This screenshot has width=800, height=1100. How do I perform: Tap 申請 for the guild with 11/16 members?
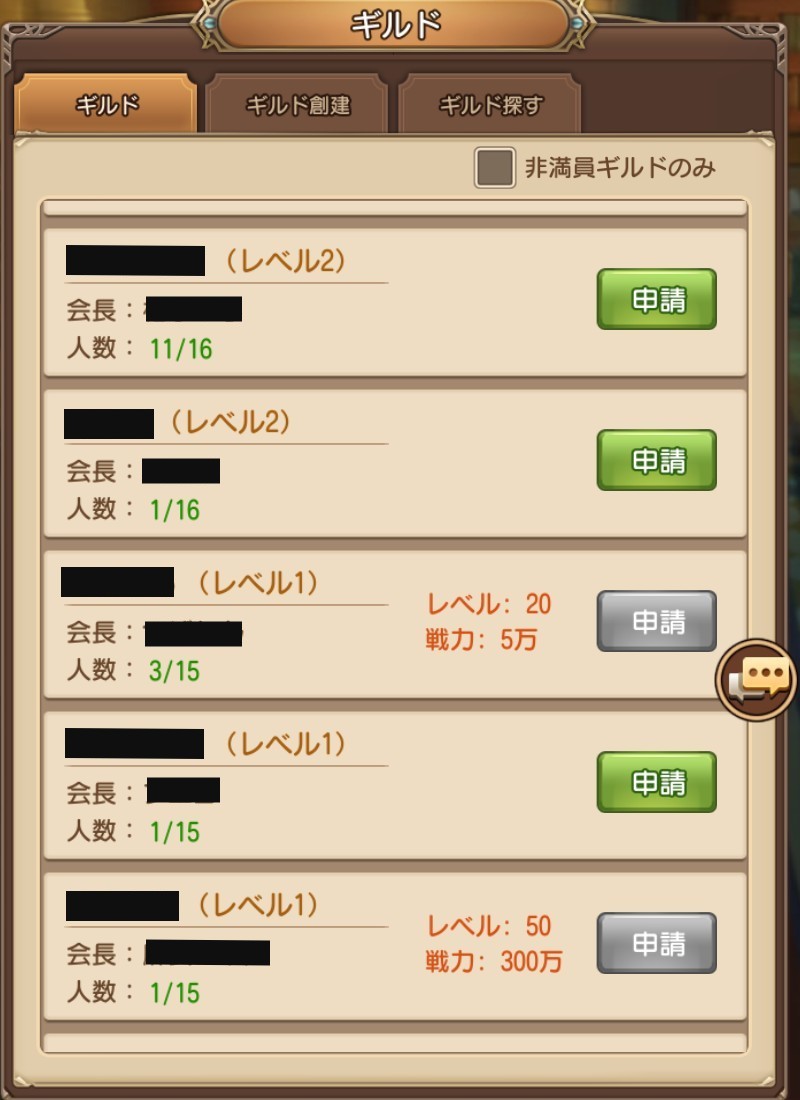[x=657, y=299]
